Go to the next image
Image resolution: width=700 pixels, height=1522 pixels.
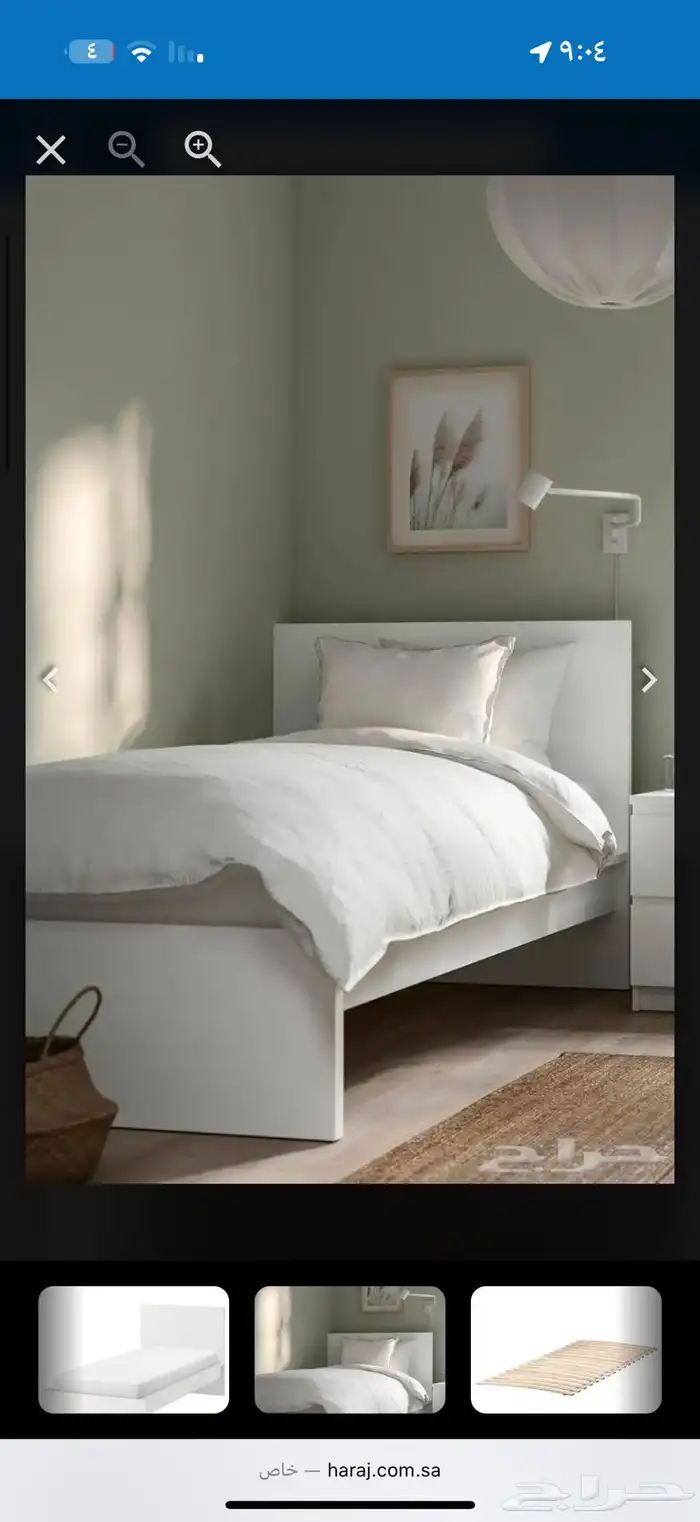point(649,680)
